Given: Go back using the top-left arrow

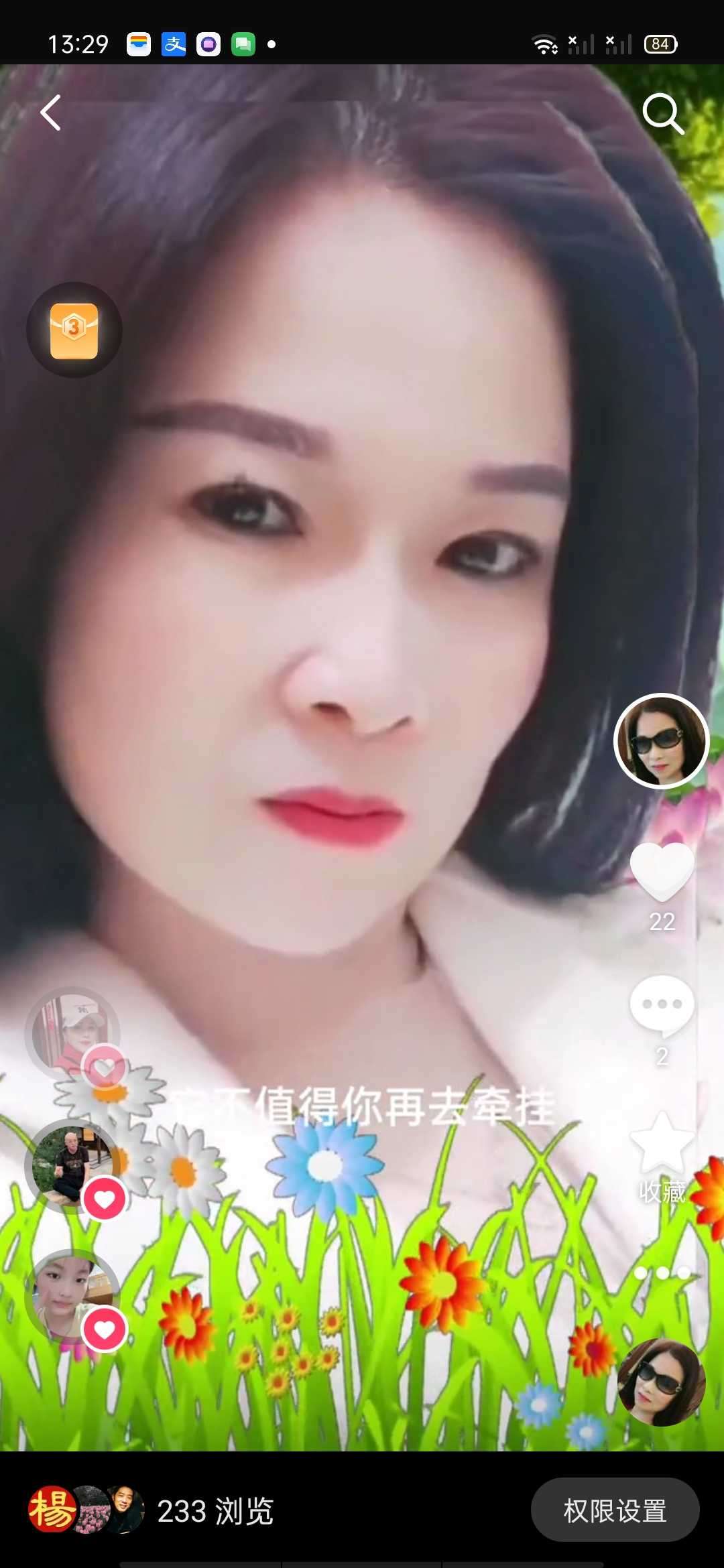Looking at the screenshot, I should pyautogui.click(x=51, y=113).
